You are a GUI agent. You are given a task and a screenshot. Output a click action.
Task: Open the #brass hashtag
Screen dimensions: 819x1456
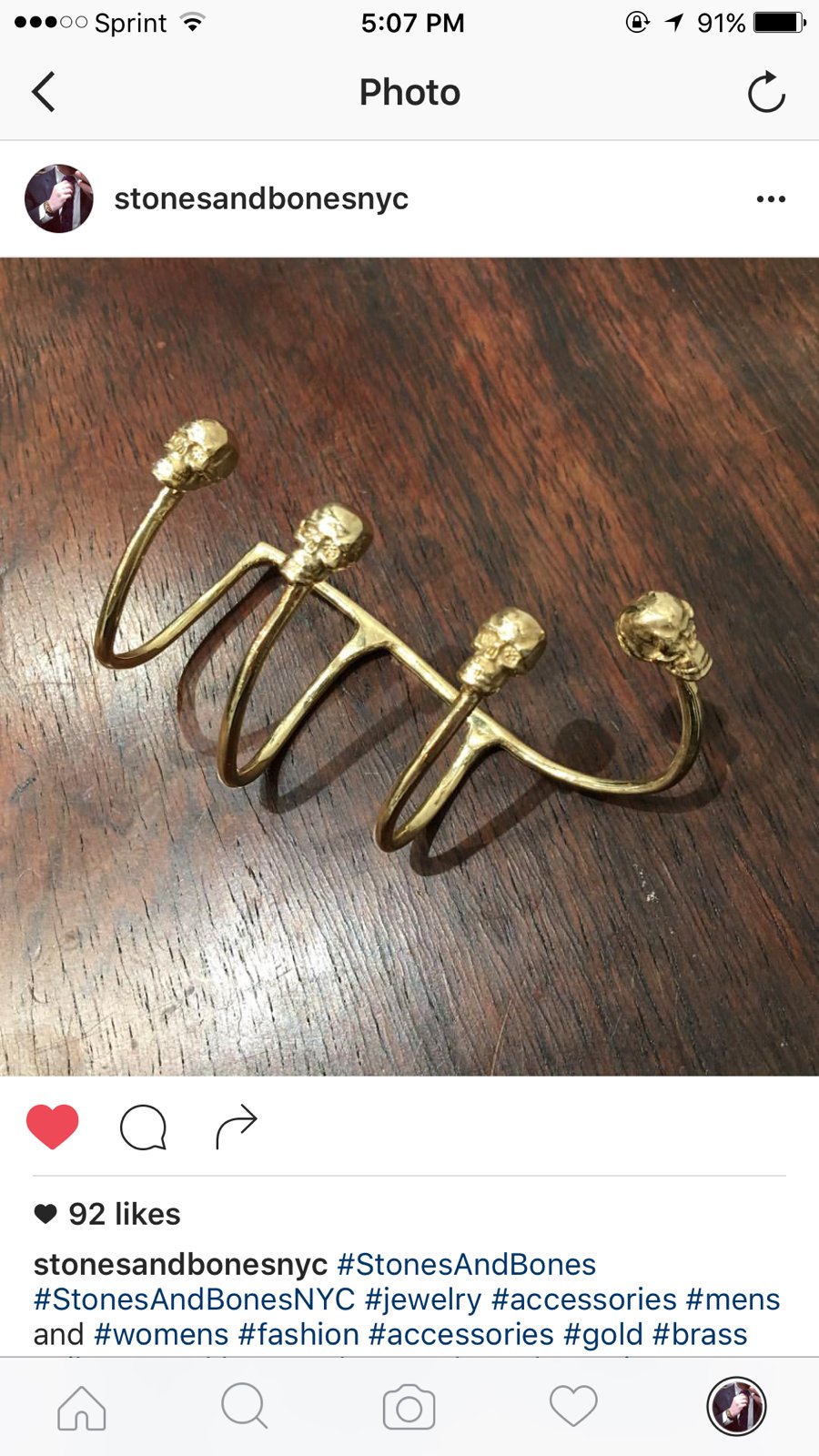(700, 1334)
